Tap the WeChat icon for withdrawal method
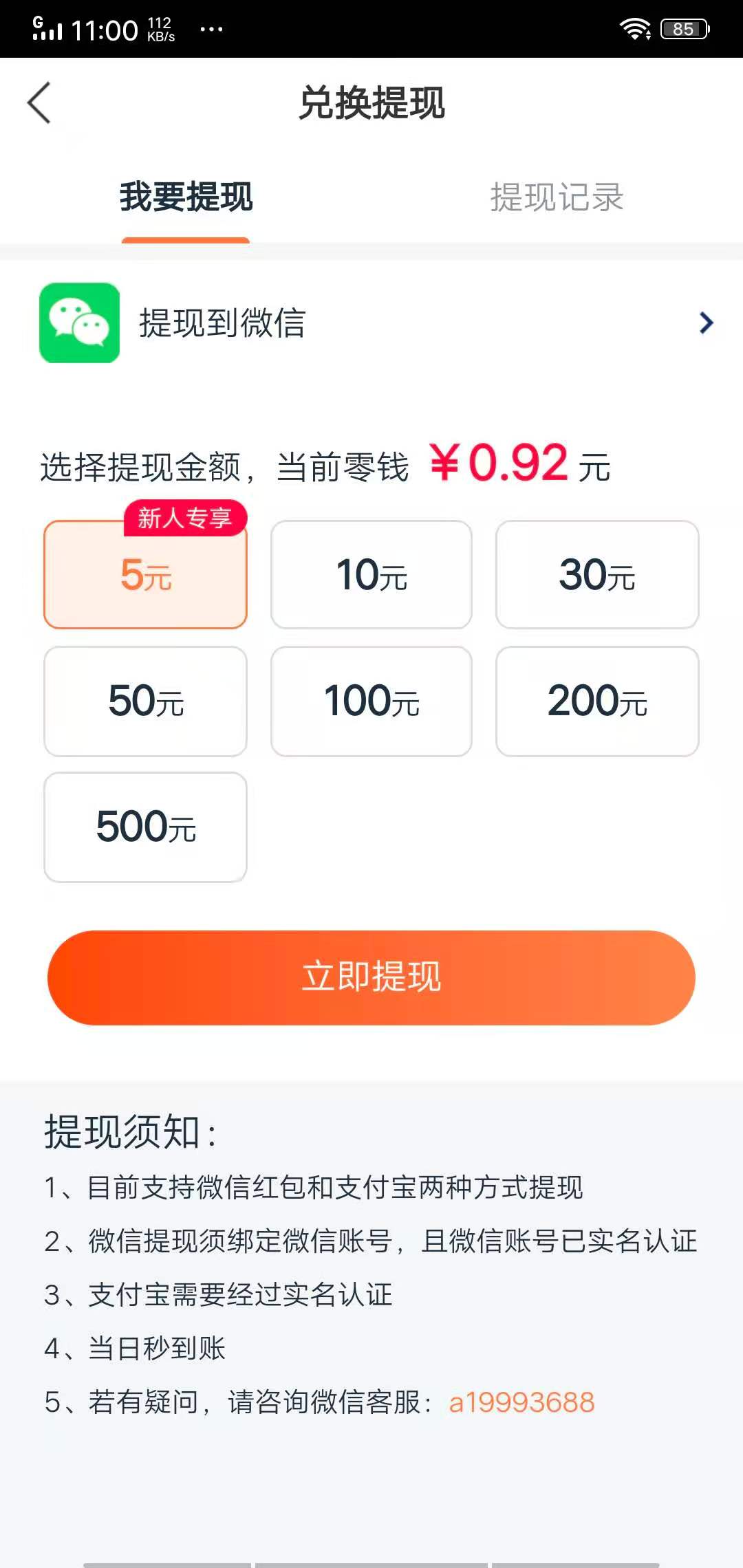Image resolution: width=743 pixels, height=1568 pixels. coord(79,323)
